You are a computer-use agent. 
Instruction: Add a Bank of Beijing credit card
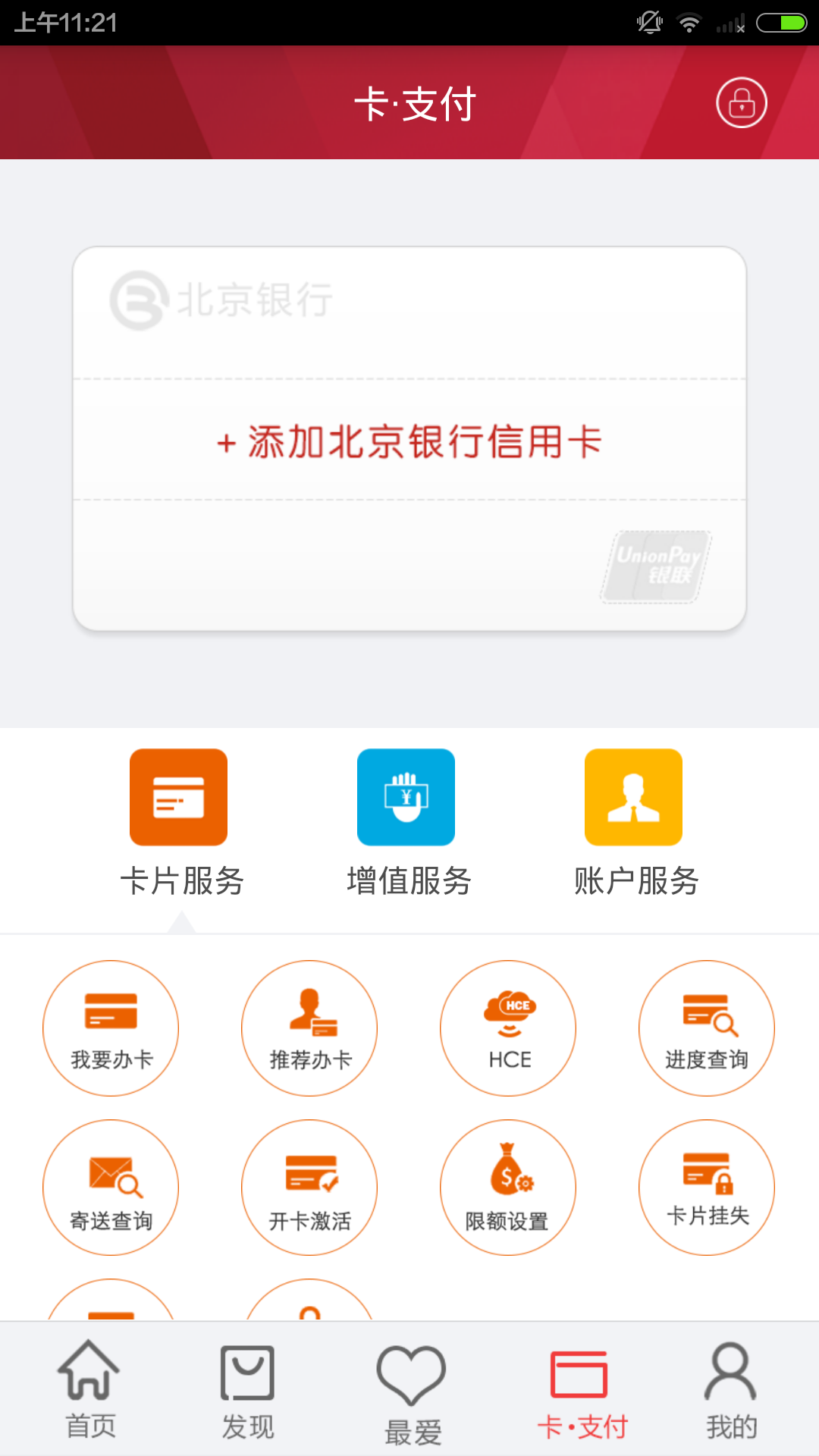tap(409, 441)
